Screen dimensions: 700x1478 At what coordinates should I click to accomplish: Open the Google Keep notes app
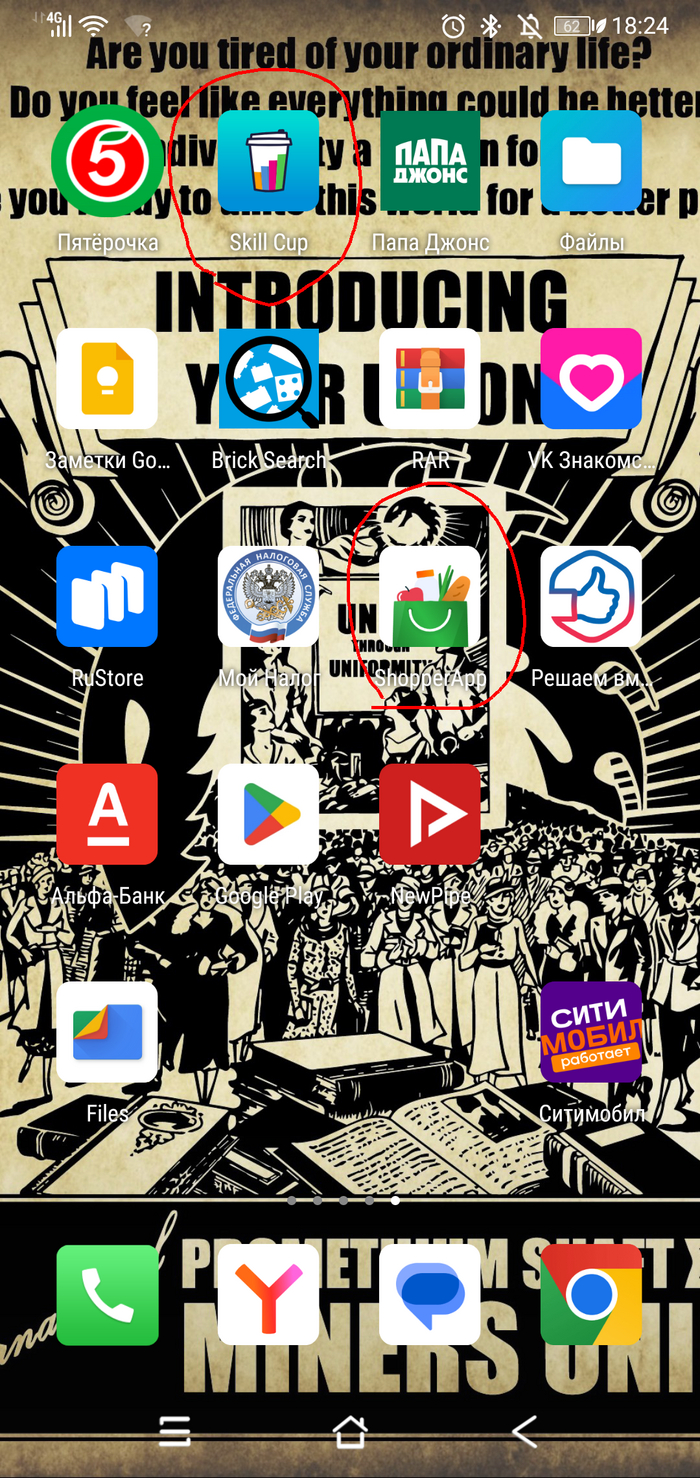pos(107,378)
